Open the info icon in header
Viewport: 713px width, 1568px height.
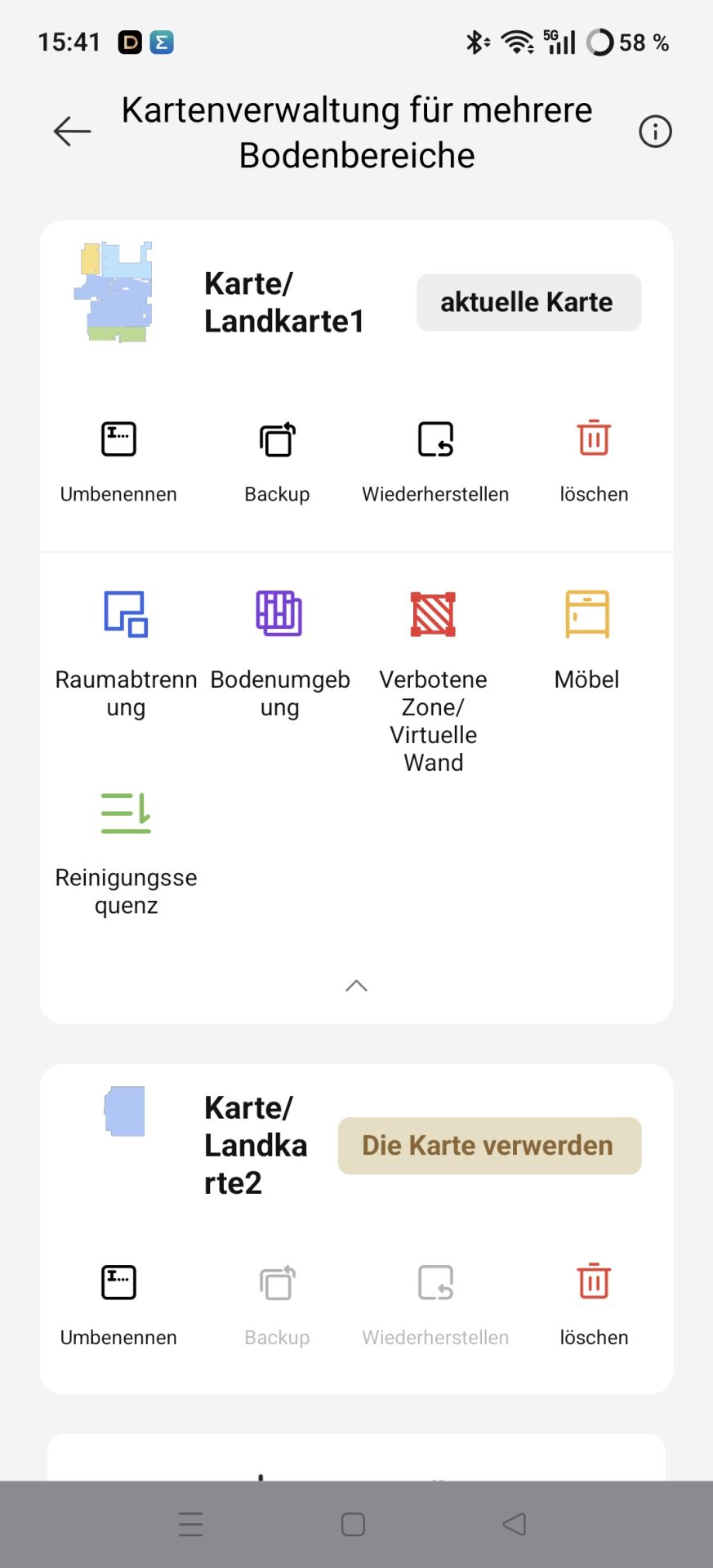655,131
